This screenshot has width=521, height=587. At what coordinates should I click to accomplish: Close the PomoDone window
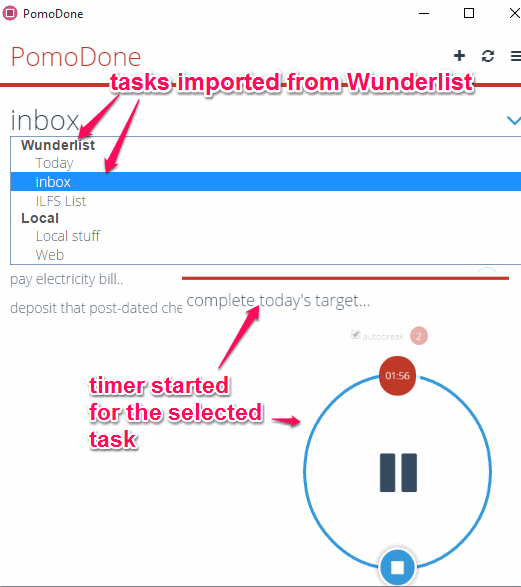515,13
